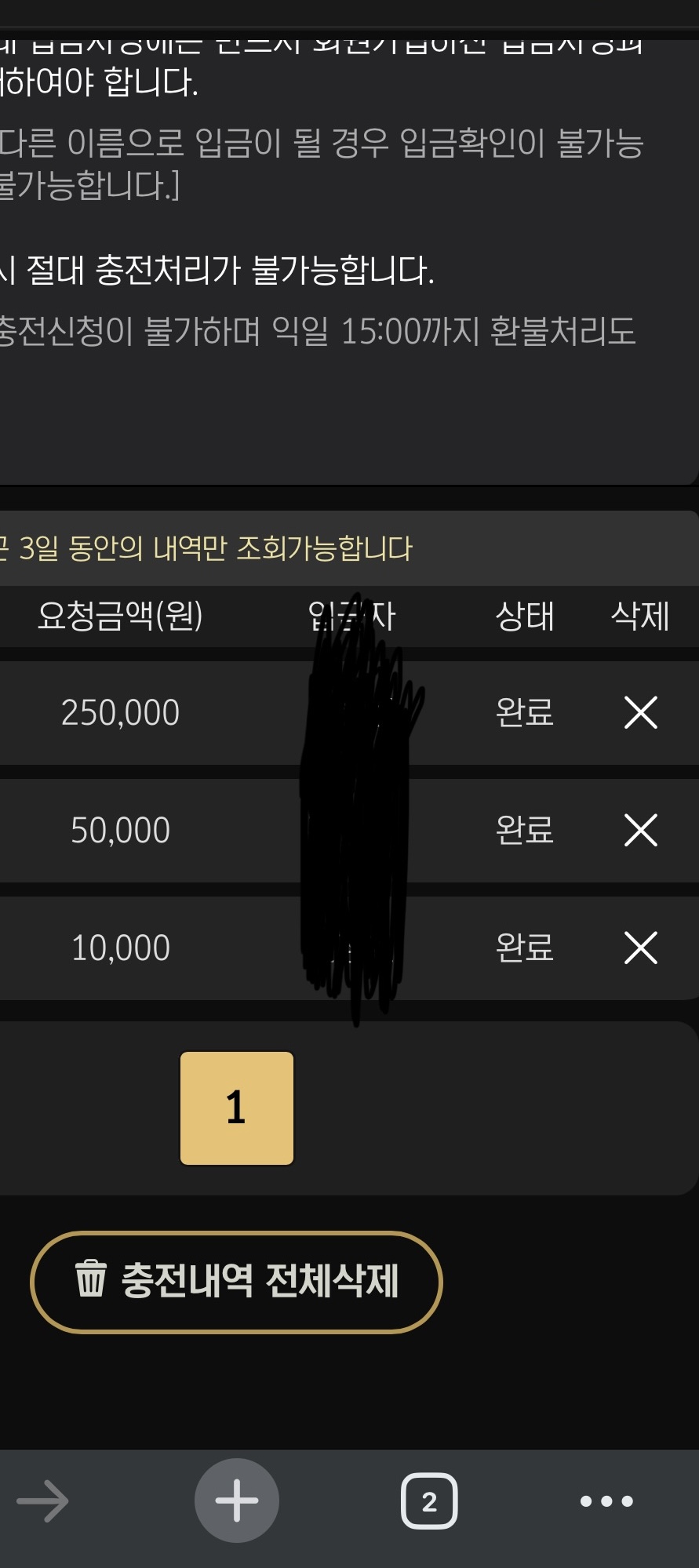The height and width of the screenshot is (1568, 699).
Task: Delete the 250,000 won charge record
Action: 640,712
